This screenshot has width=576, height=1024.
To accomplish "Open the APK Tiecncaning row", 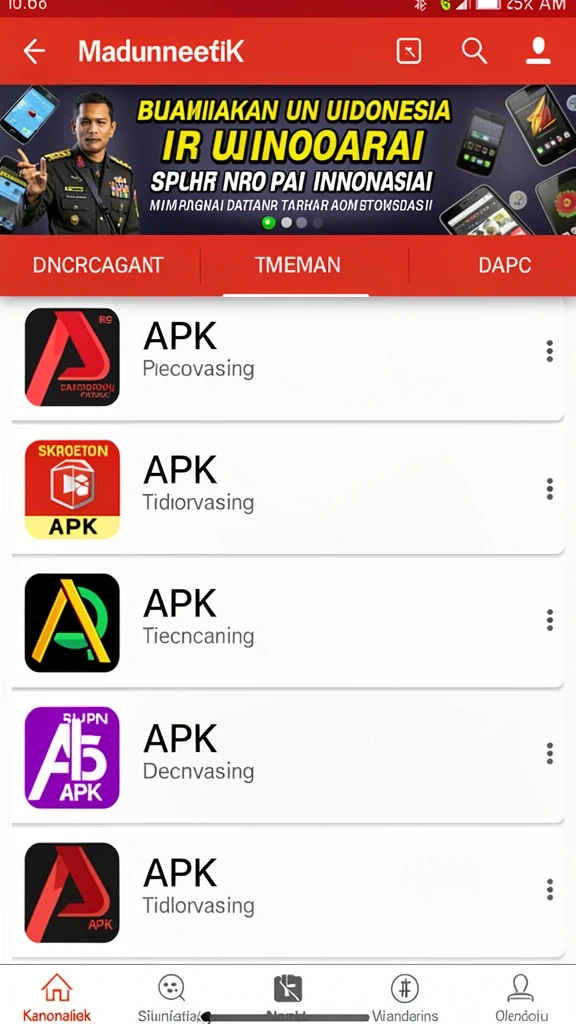I will point(288,624).
